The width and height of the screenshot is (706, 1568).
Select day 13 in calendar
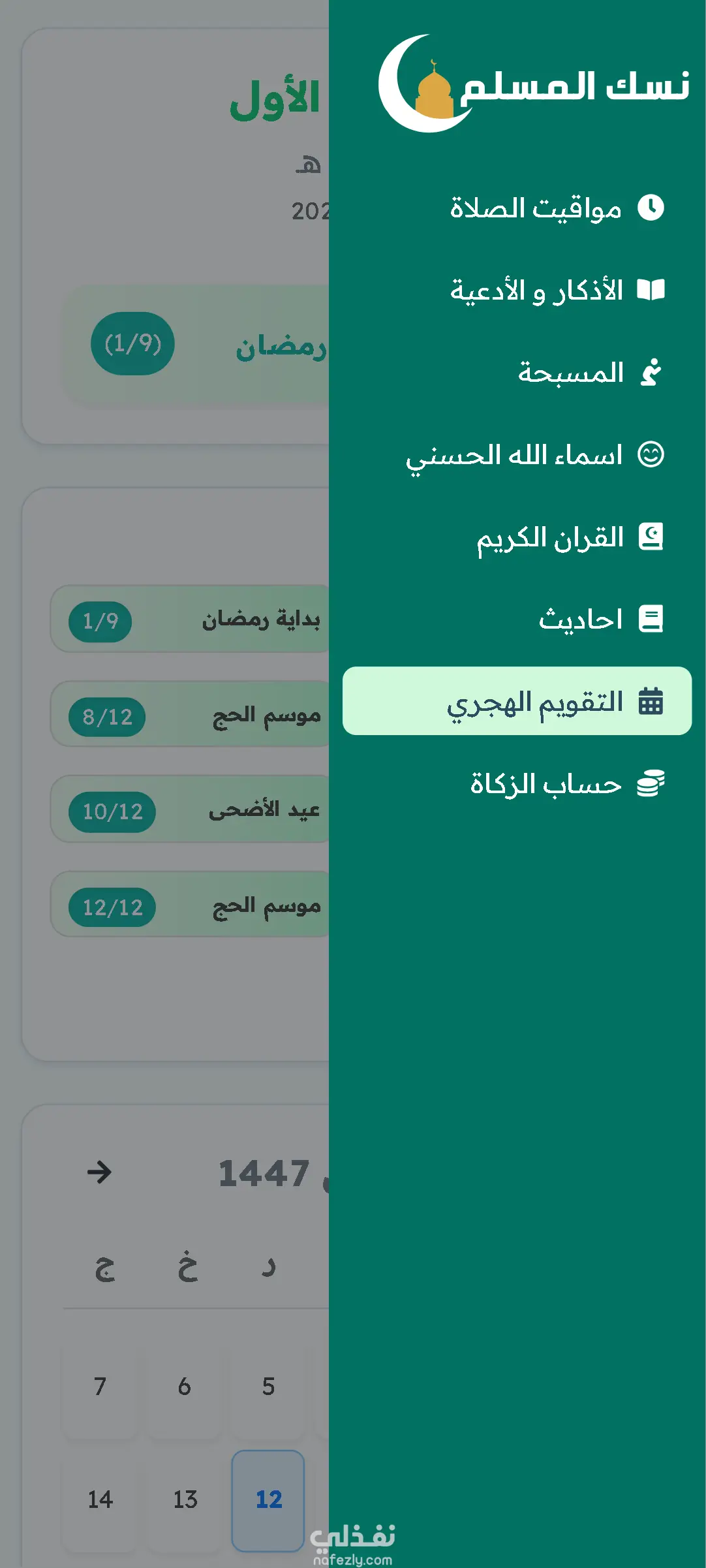pyautogui.click(x=185, y=1500)
